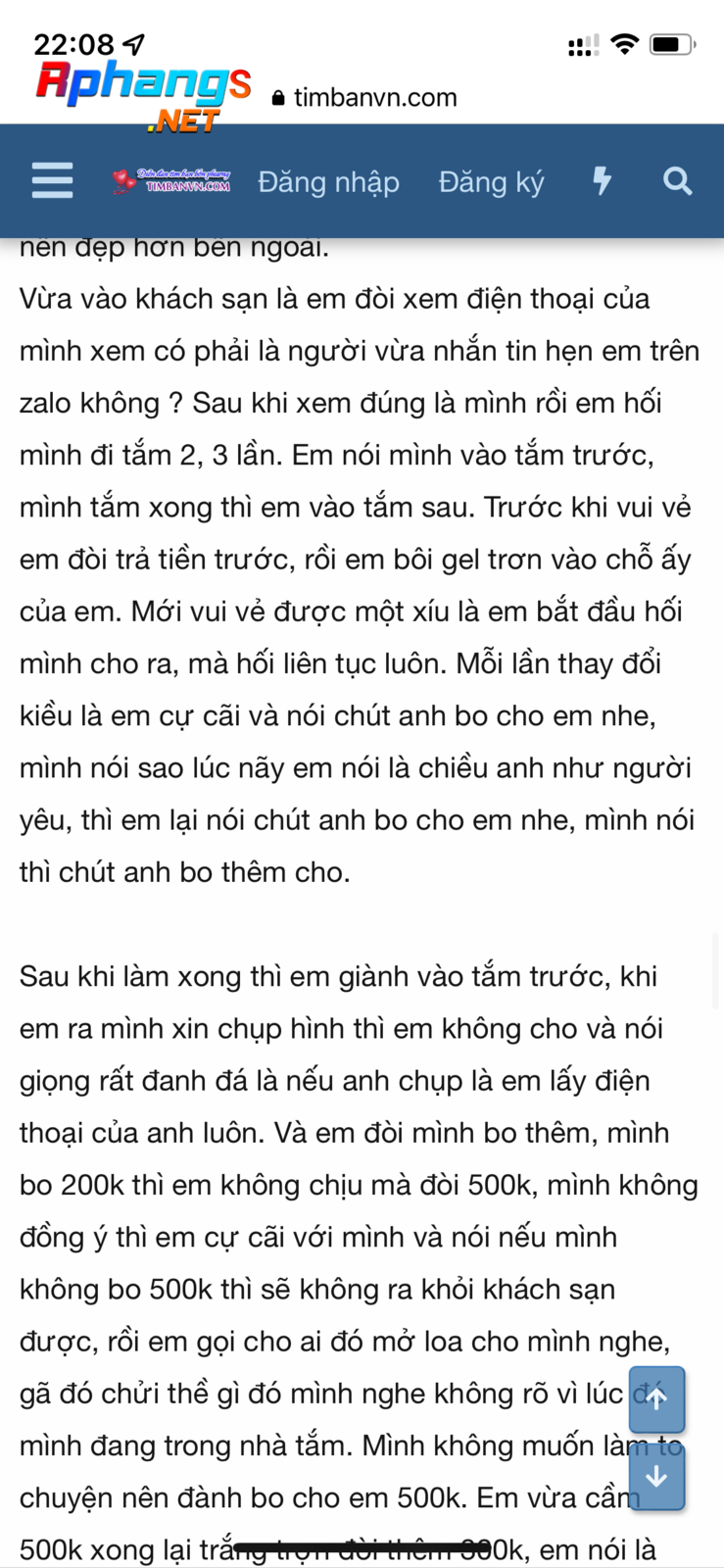Viewport: 724px width, 1568px height.
Task: Open the lightning bolt what's new icon
Action: coord(603,181)
